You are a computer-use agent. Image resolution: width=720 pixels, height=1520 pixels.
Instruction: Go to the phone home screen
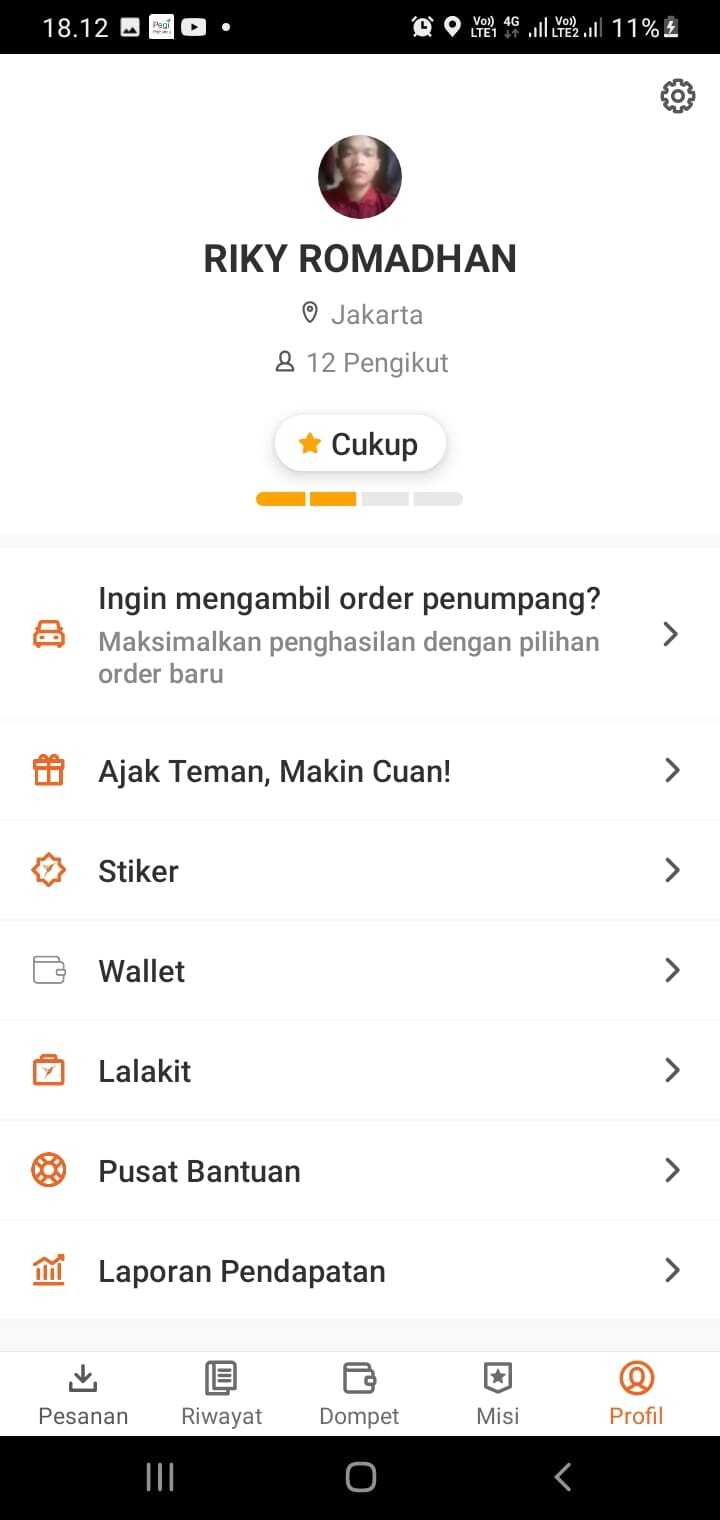click(360, 1477)
